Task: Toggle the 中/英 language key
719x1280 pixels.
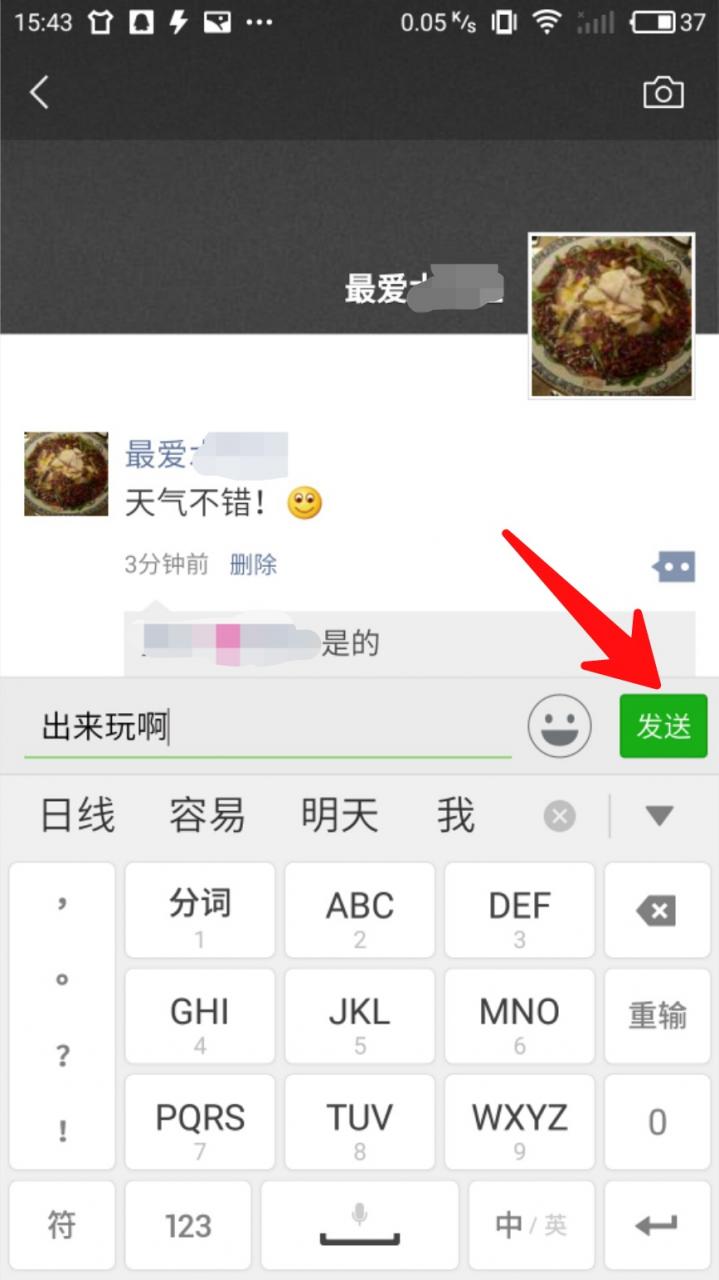Action: [x=531, y=1225]
